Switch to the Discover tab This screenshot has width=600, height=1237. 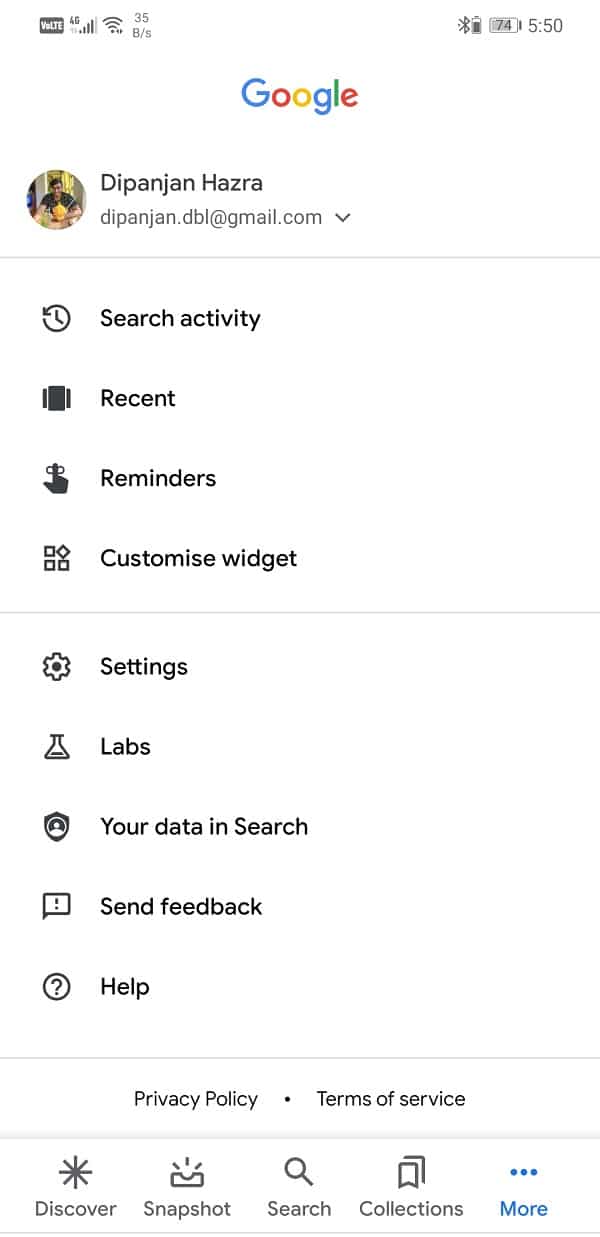point(76,1187)
